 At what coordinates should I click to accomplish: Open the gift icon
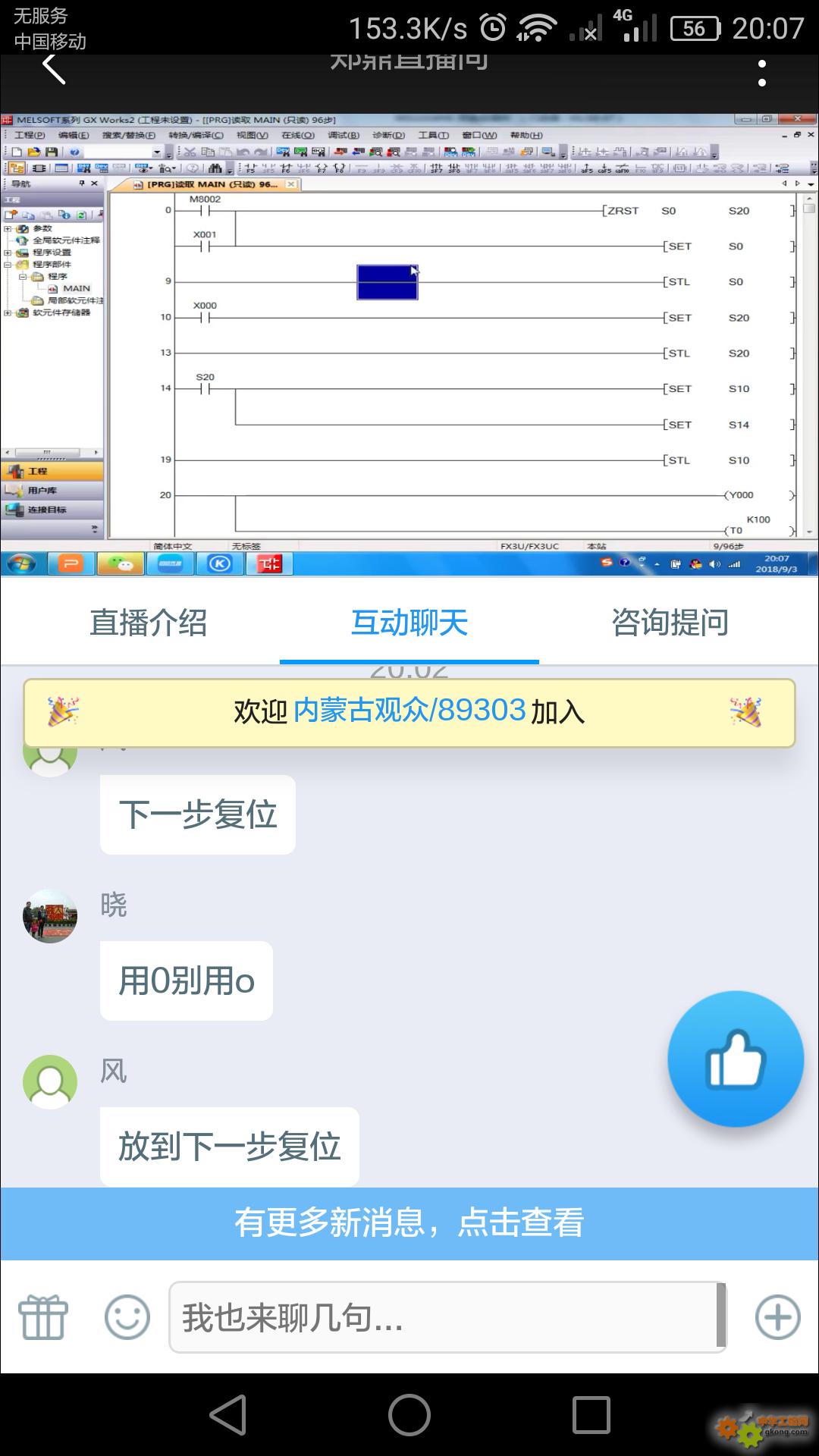tap(43, 1317)
